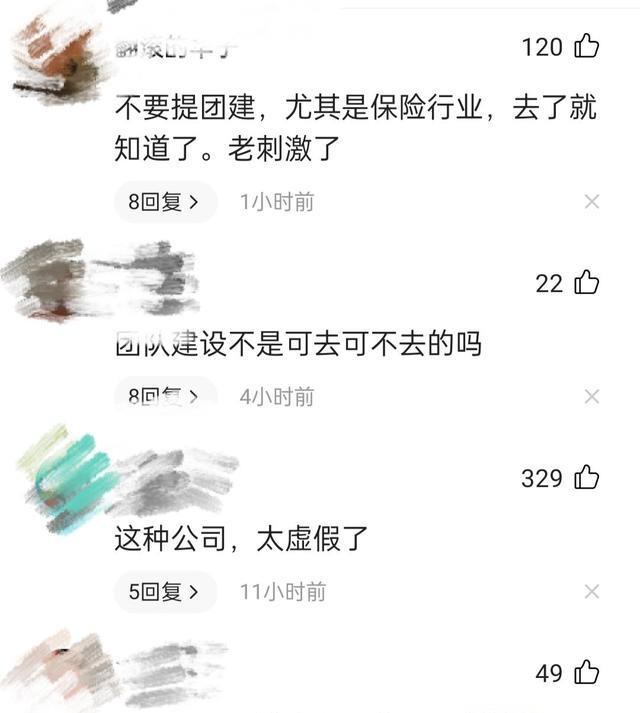Like the comment about 保险行业 团建
Viewport: 640px width, 713px height.
[586, 46]
